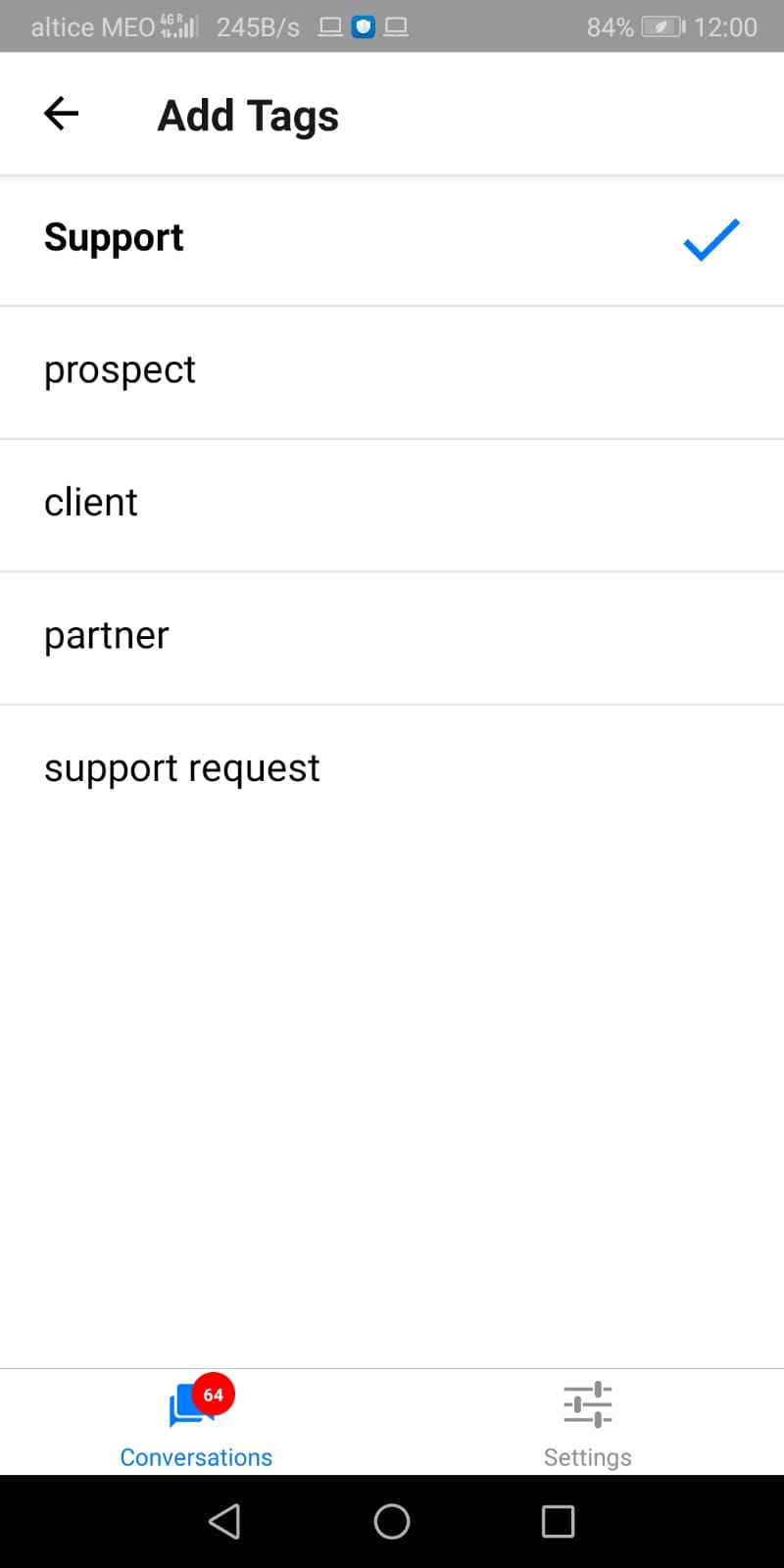Tap the system home button
This screenshot has height=1568, width=784.
[392, 1522]
